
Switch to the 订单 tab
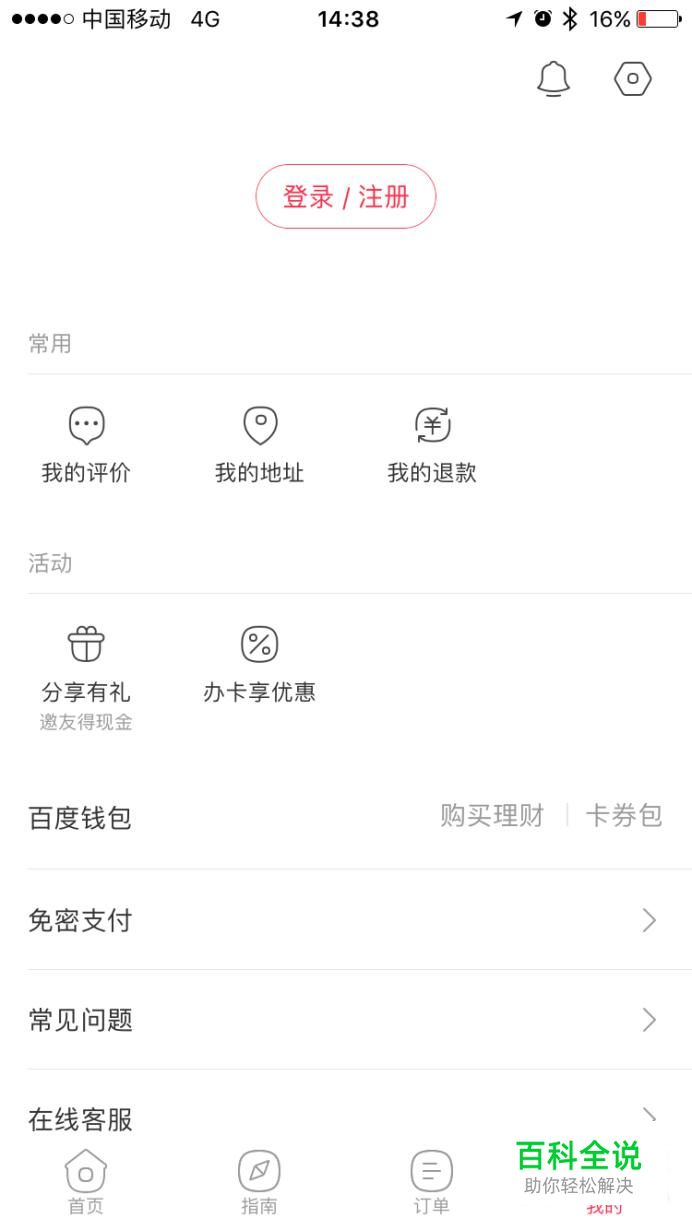[x=432, y=1183]
